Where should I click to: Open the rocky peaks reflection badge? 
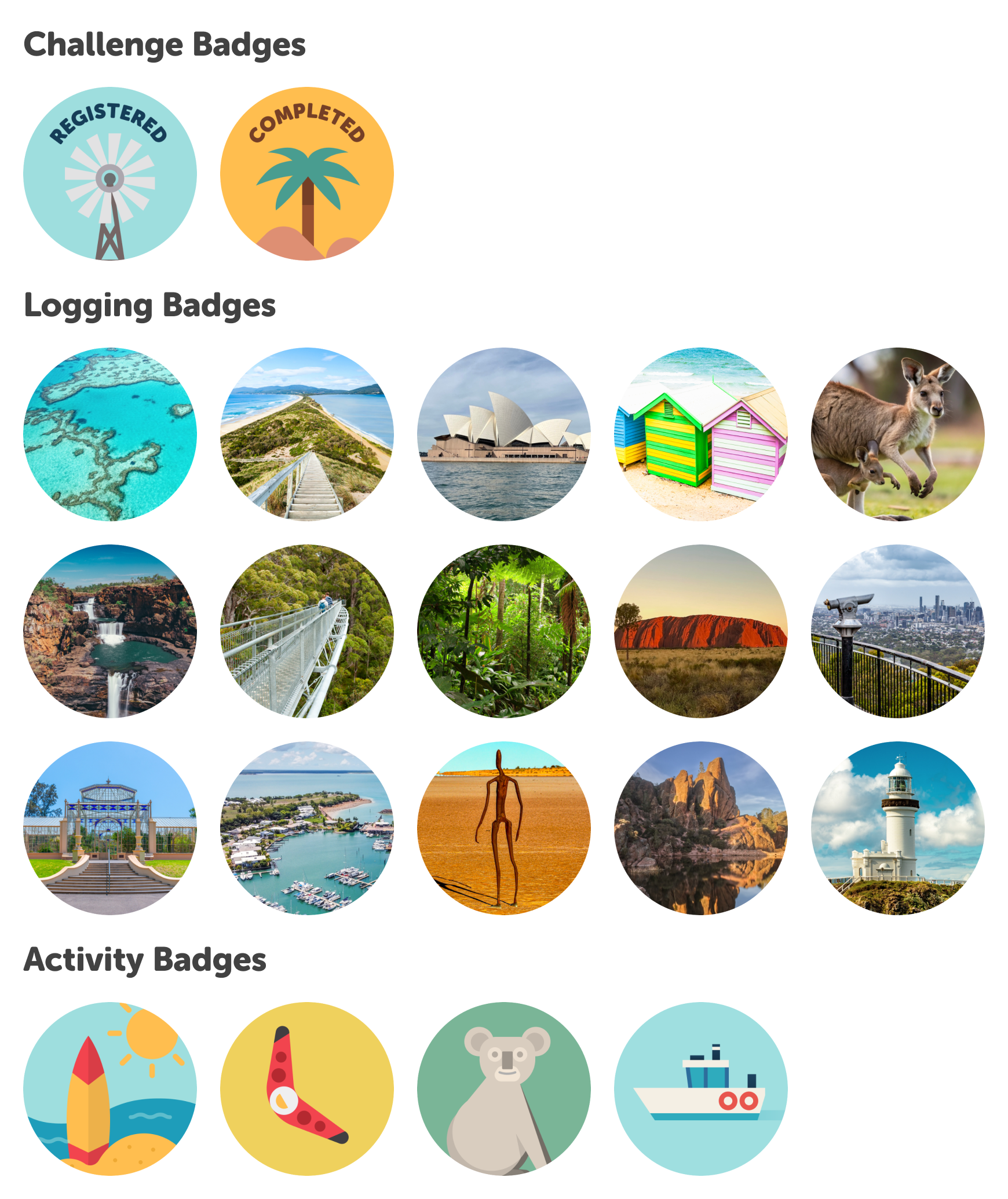tap(701, 828)
